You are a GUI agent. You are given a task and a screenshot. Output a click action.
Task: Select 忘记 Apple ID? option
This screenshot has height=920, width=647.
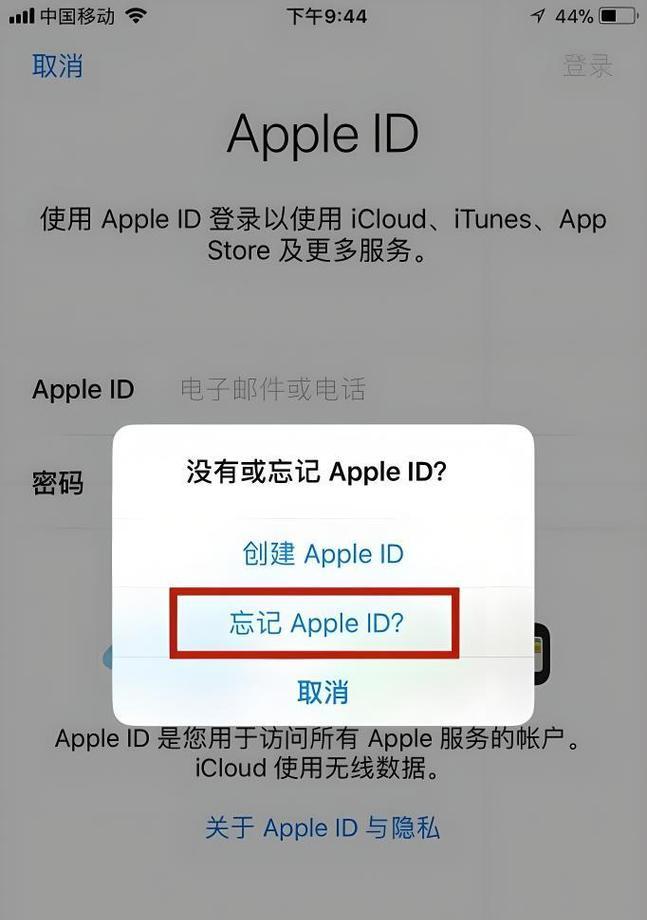click(317, 623)
